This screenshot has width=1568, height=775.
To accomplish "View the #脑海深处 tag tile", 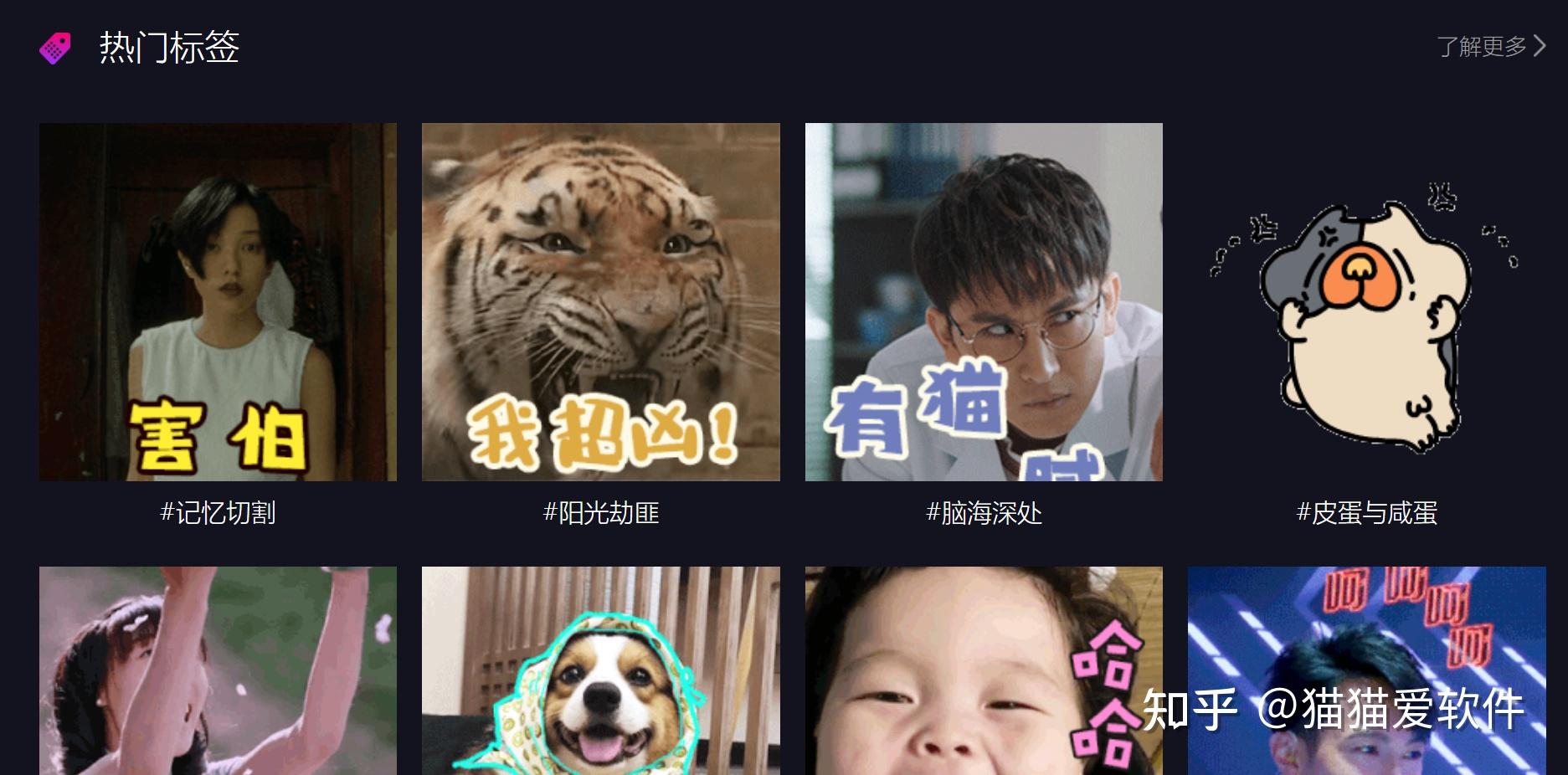I will [x=984, y=302].
